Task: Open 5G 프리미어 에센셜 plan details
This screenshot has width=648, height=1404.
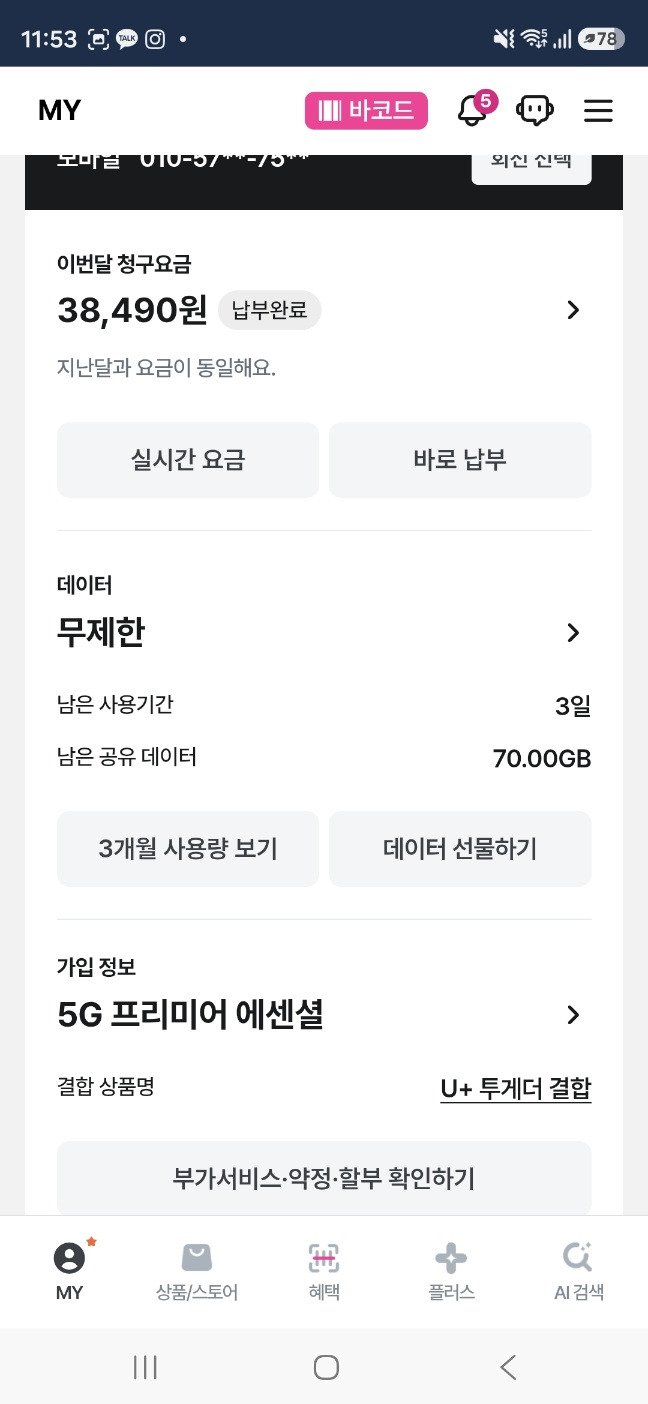Action: [x=573, y=1015]
